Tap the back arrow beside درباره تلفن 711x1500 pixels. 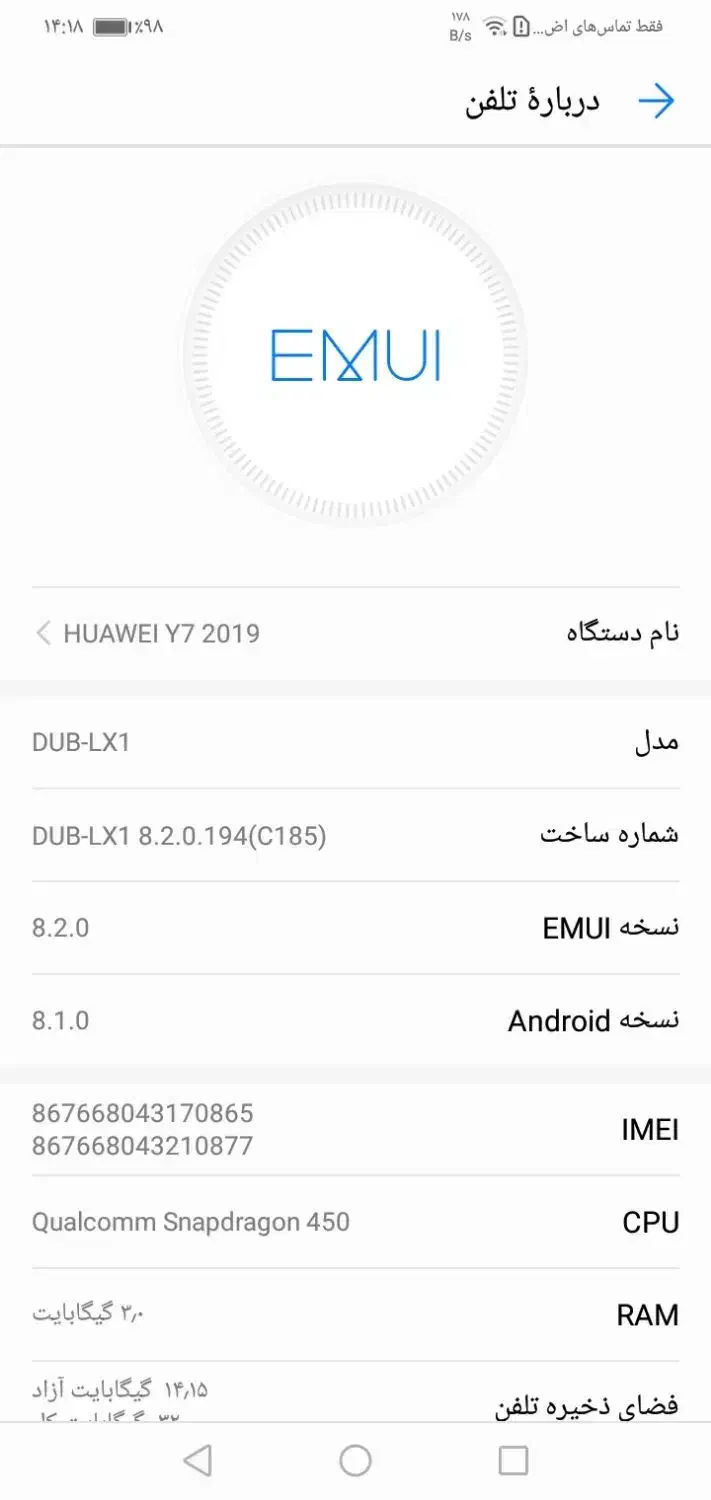pos(656,101)
